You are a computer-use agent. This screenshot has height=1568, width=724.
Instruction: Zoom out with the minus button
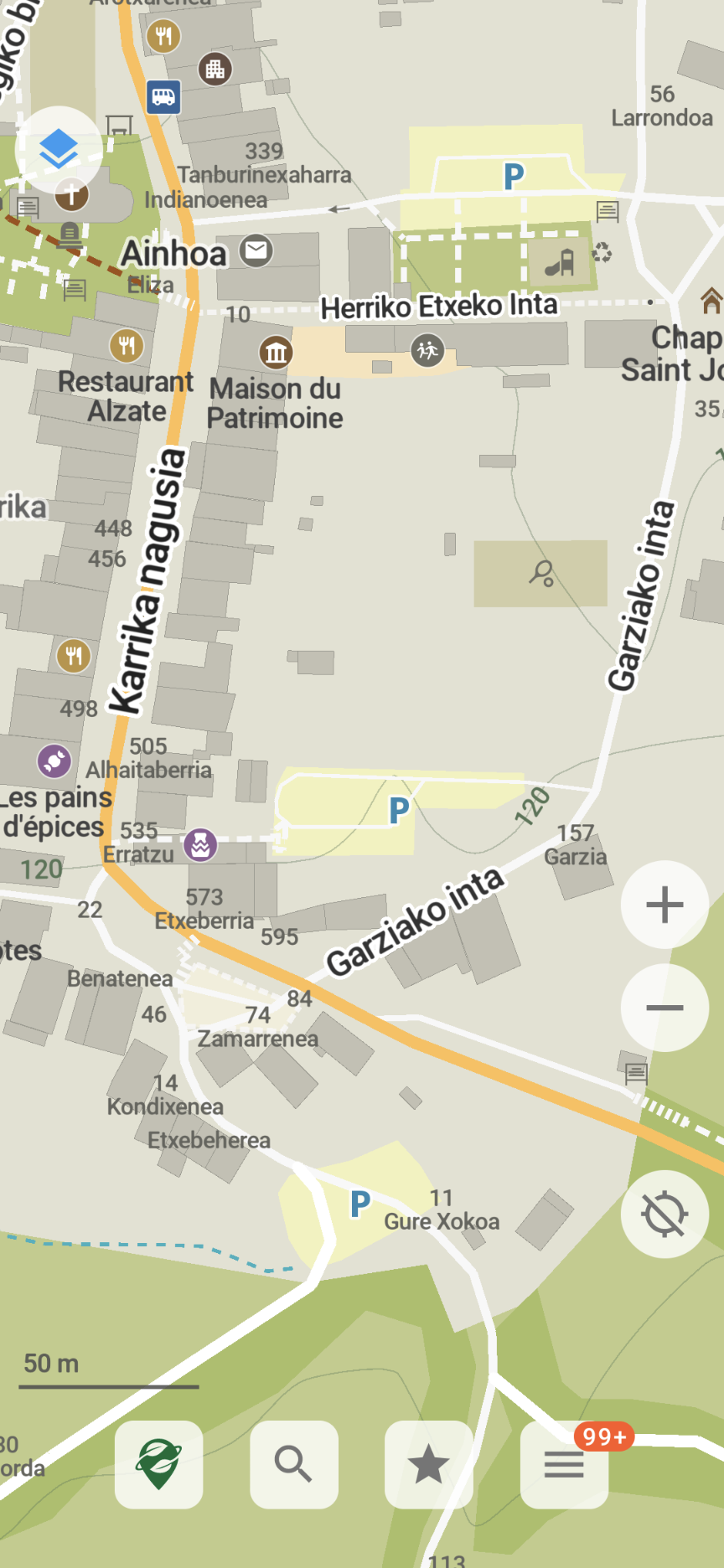coord(665,1008)
